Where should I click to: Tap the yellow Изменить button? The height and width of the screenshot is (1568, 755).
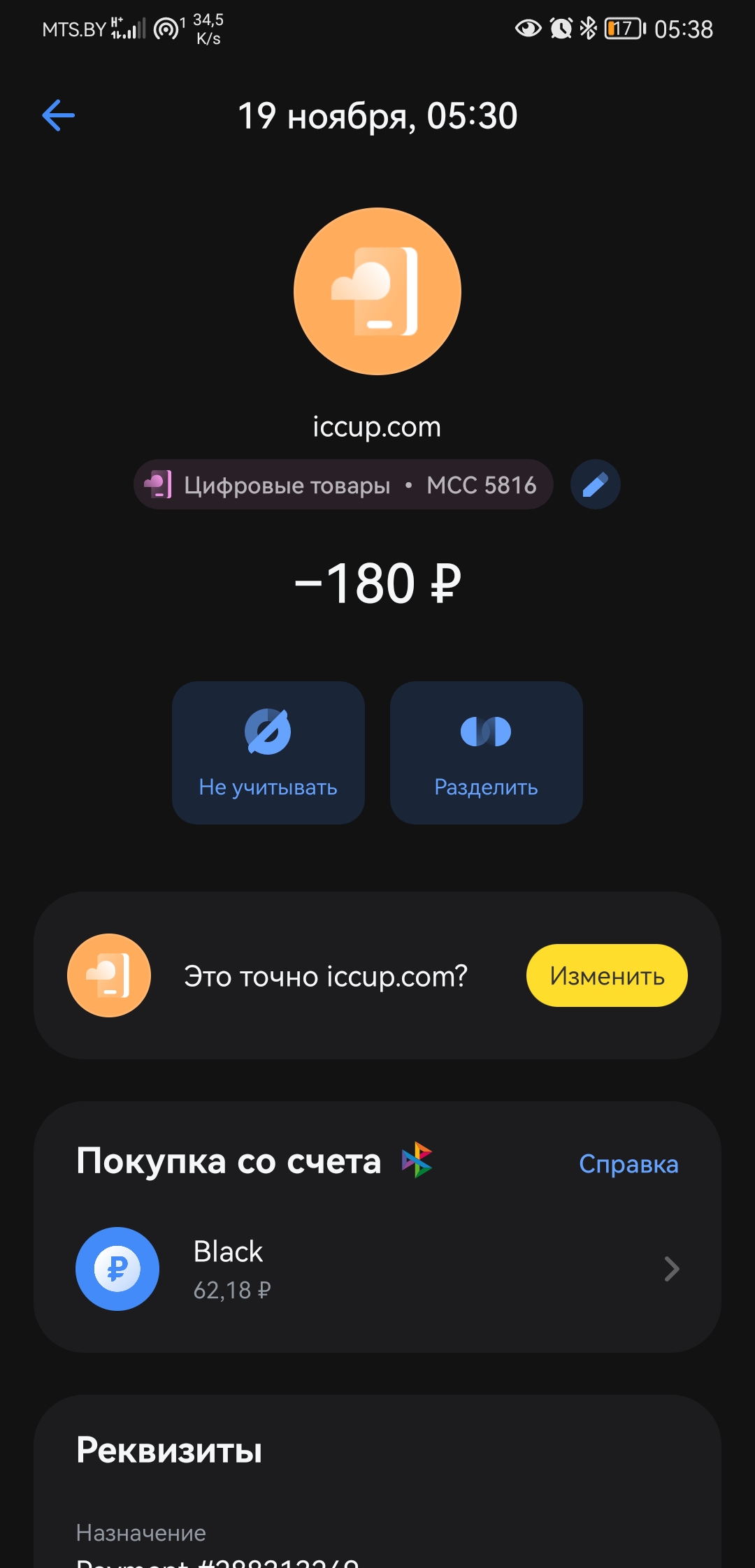[x=606, y=975]
